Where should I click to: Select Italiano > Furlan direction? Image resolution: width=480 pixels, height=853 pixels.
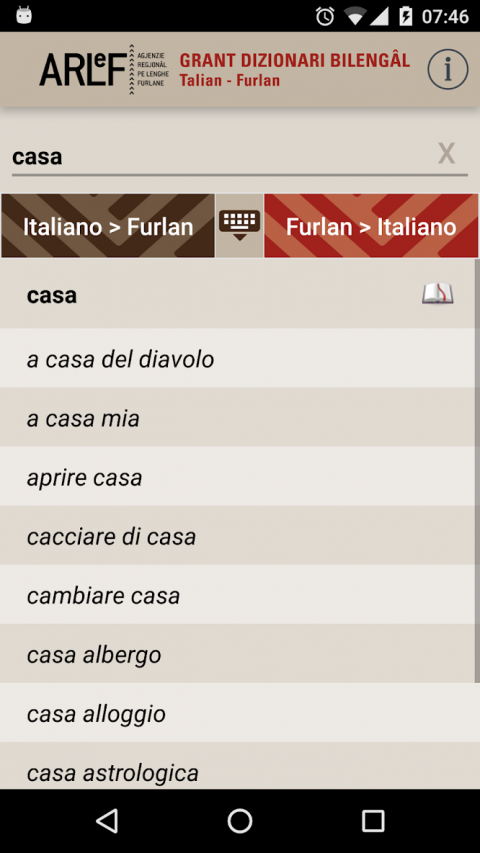pos(108,226)
